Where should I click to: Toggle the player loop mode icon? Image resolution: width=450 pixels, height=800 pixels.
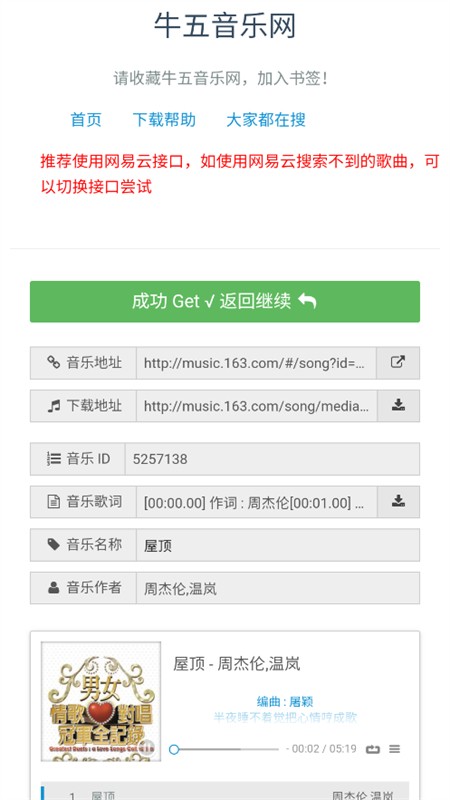pos(373,749)
